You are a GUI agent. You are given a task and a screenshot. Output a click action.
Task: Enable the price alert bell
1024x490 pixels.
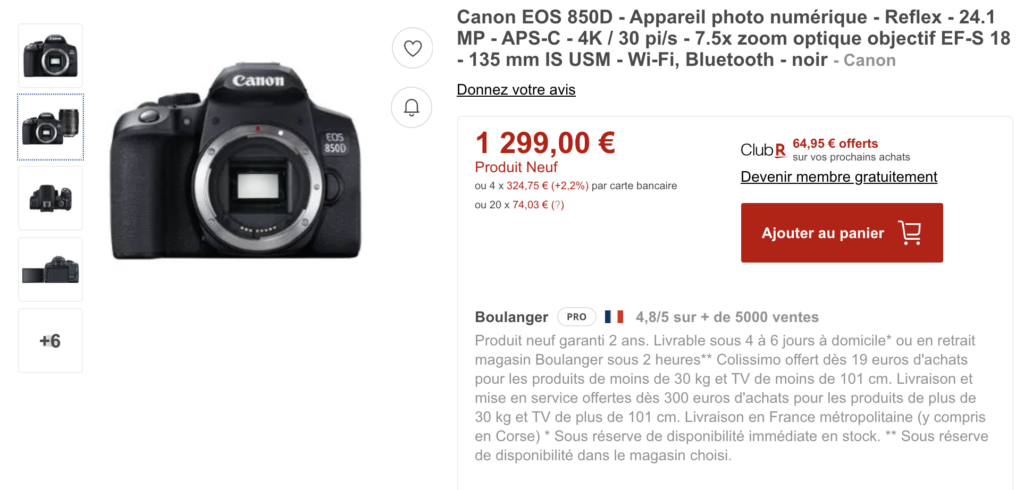pos(411,107)
